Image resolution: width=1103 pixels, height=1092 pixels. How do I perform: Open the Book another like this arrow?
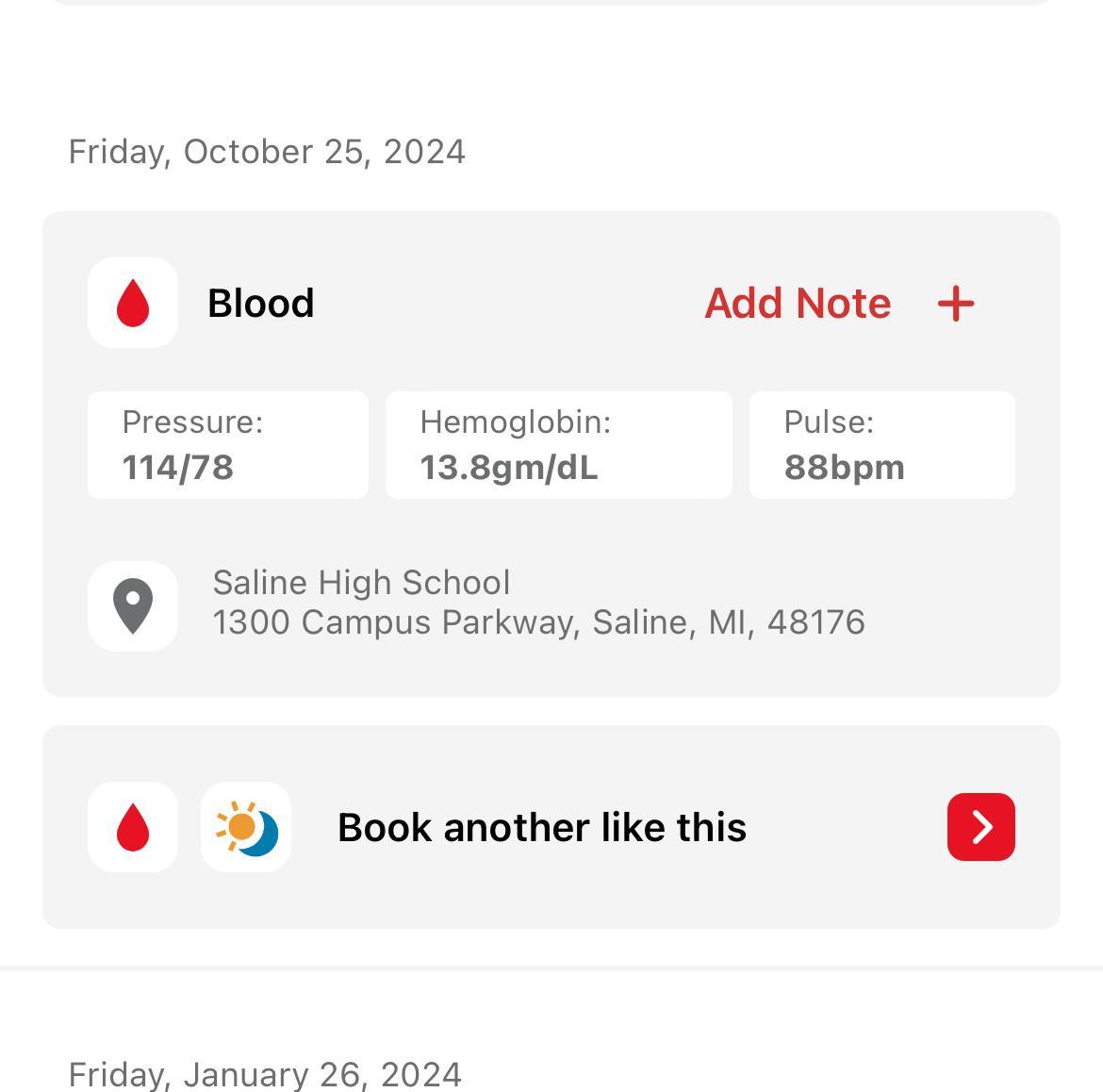980,827
